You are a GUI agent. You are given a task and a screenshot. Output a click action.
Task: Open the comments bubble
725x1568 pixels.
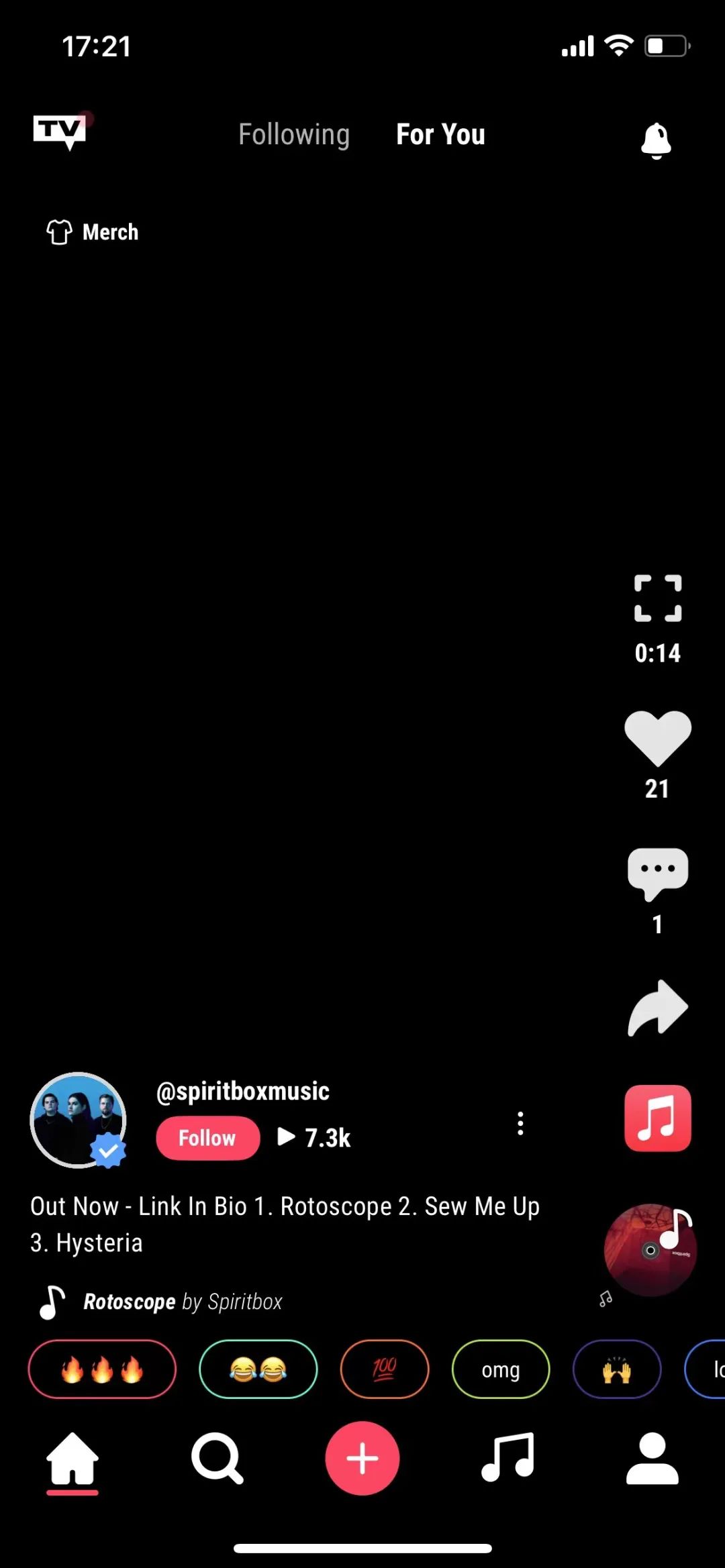click(658, 873)
